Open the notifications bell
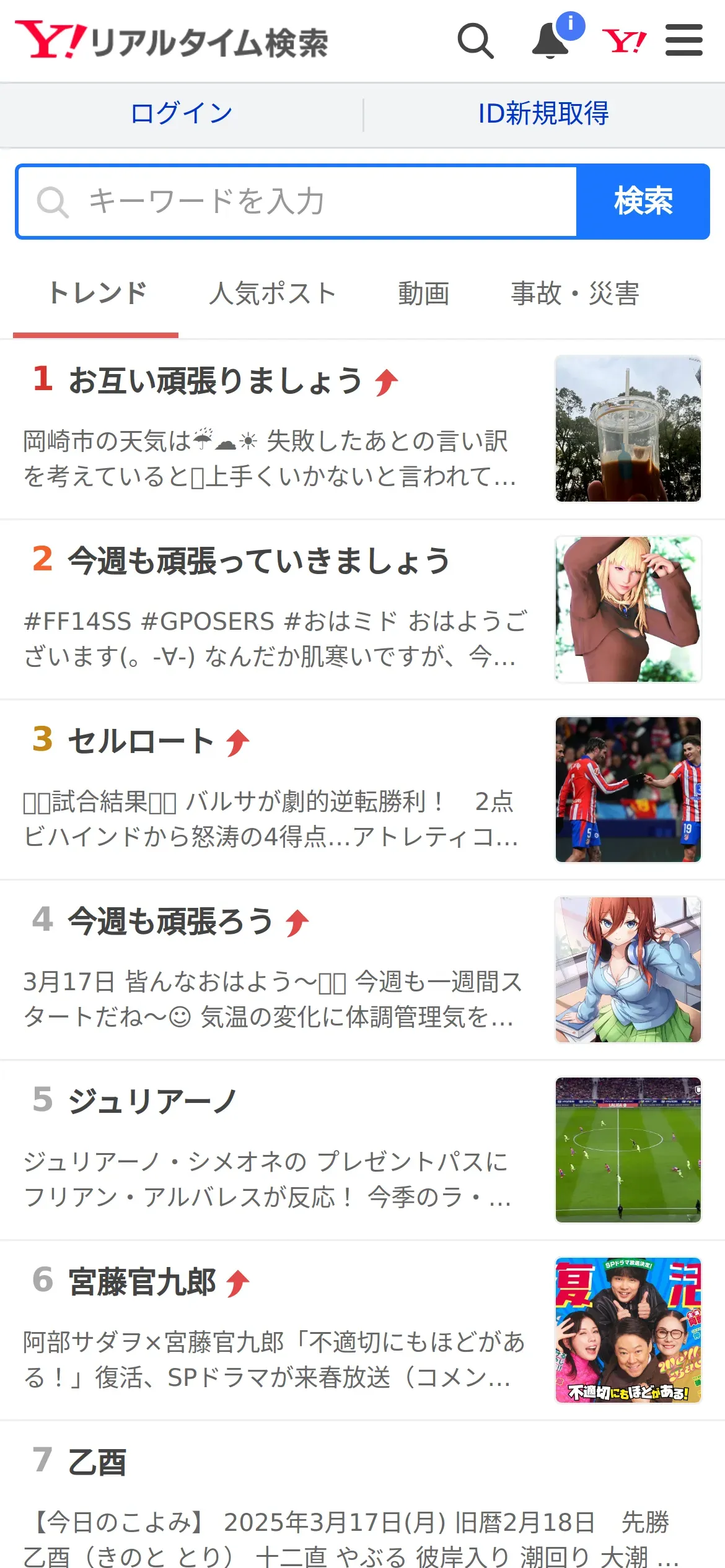This screenshot has height=1568, width=725. coord(551,41)
